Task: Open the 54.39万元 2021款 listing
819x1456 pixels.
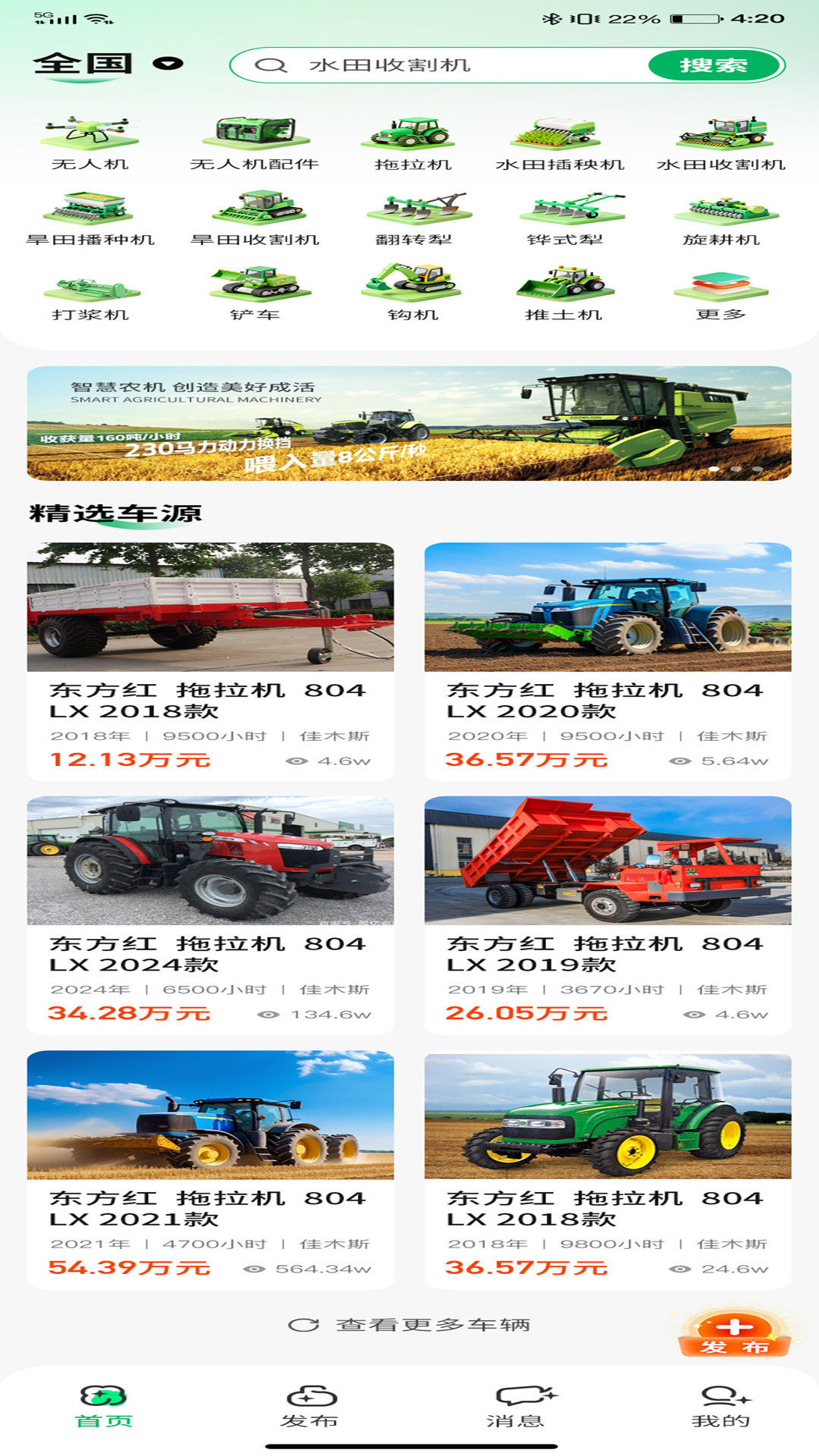Action: (211, 1168)
